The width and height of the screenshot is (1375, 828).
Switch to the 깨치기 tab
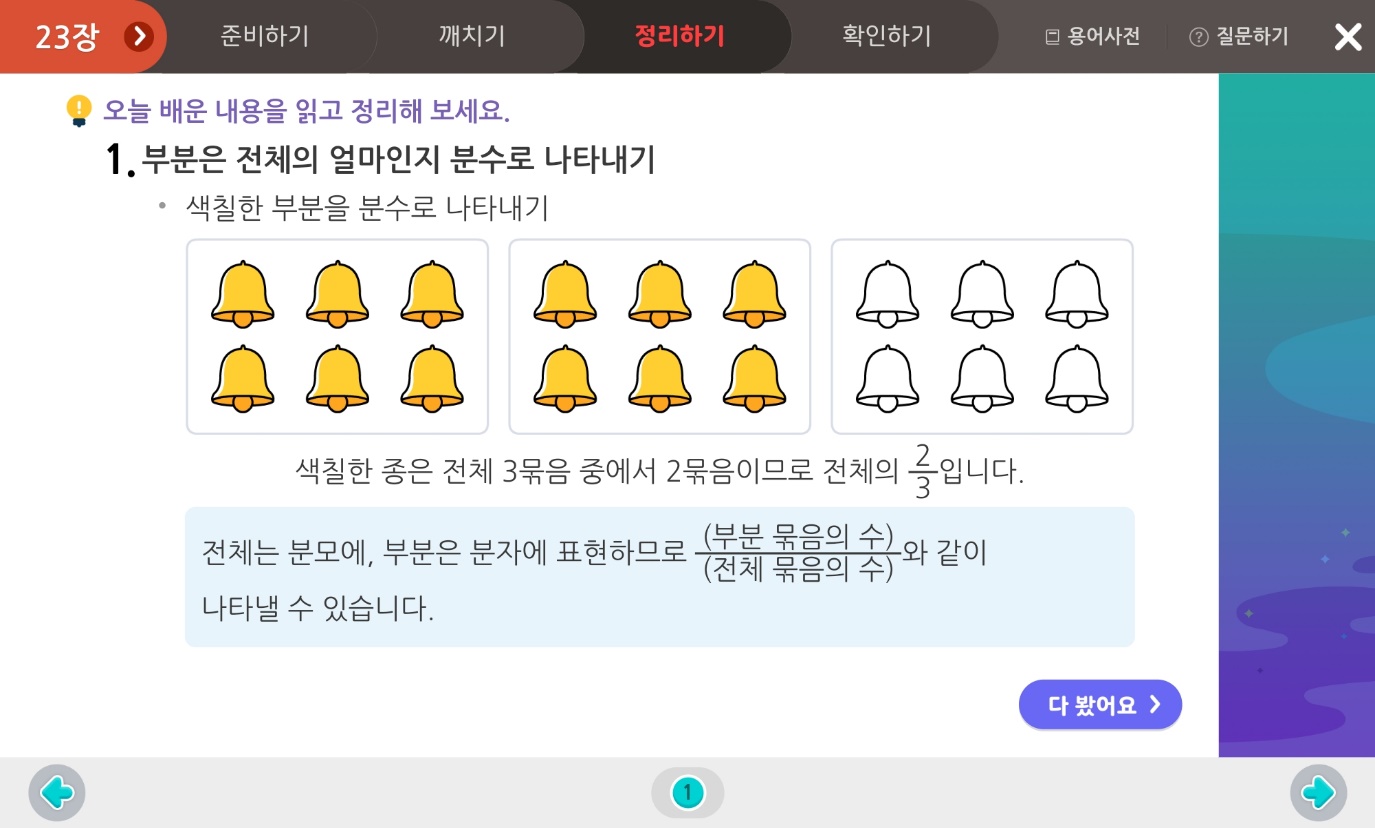click(472, 37)
